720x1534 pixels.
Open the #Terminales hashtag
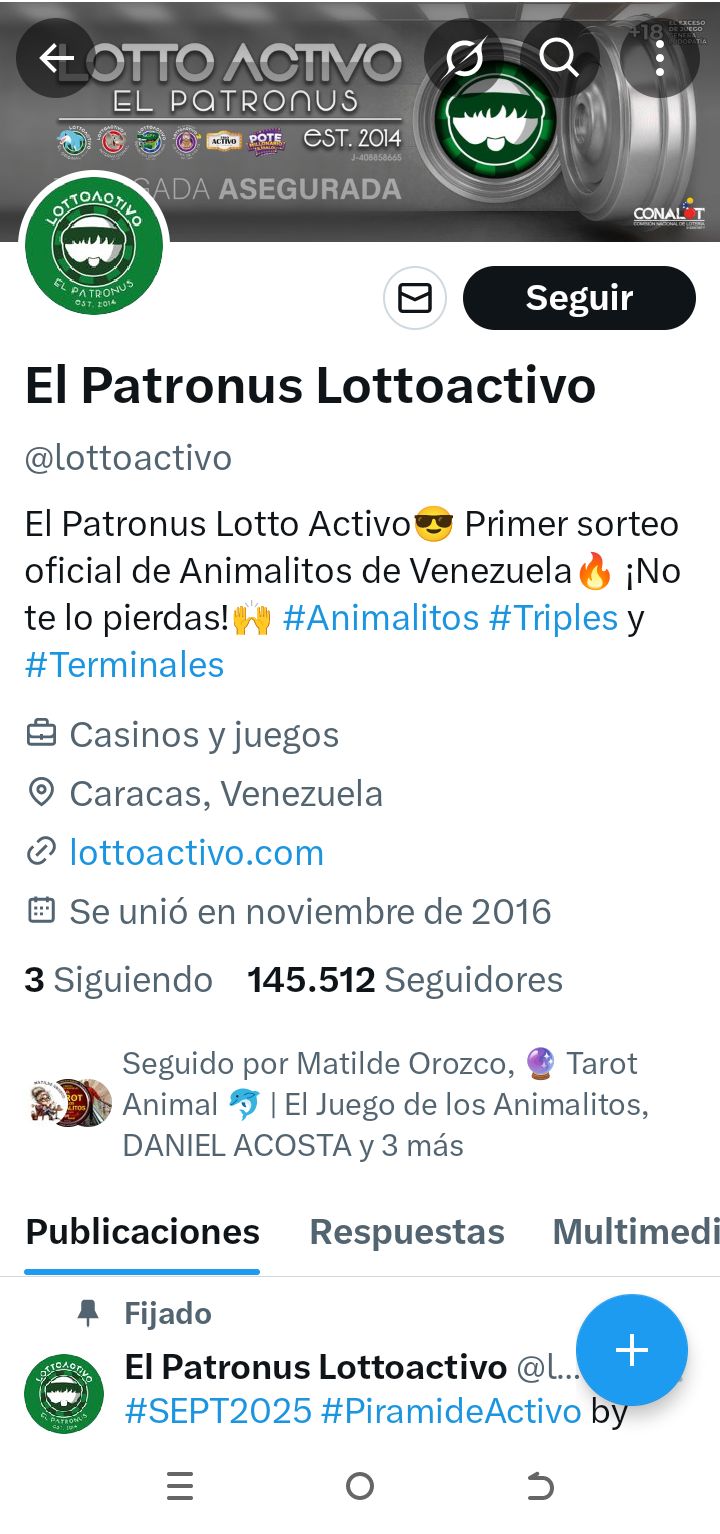click(124, 665)
